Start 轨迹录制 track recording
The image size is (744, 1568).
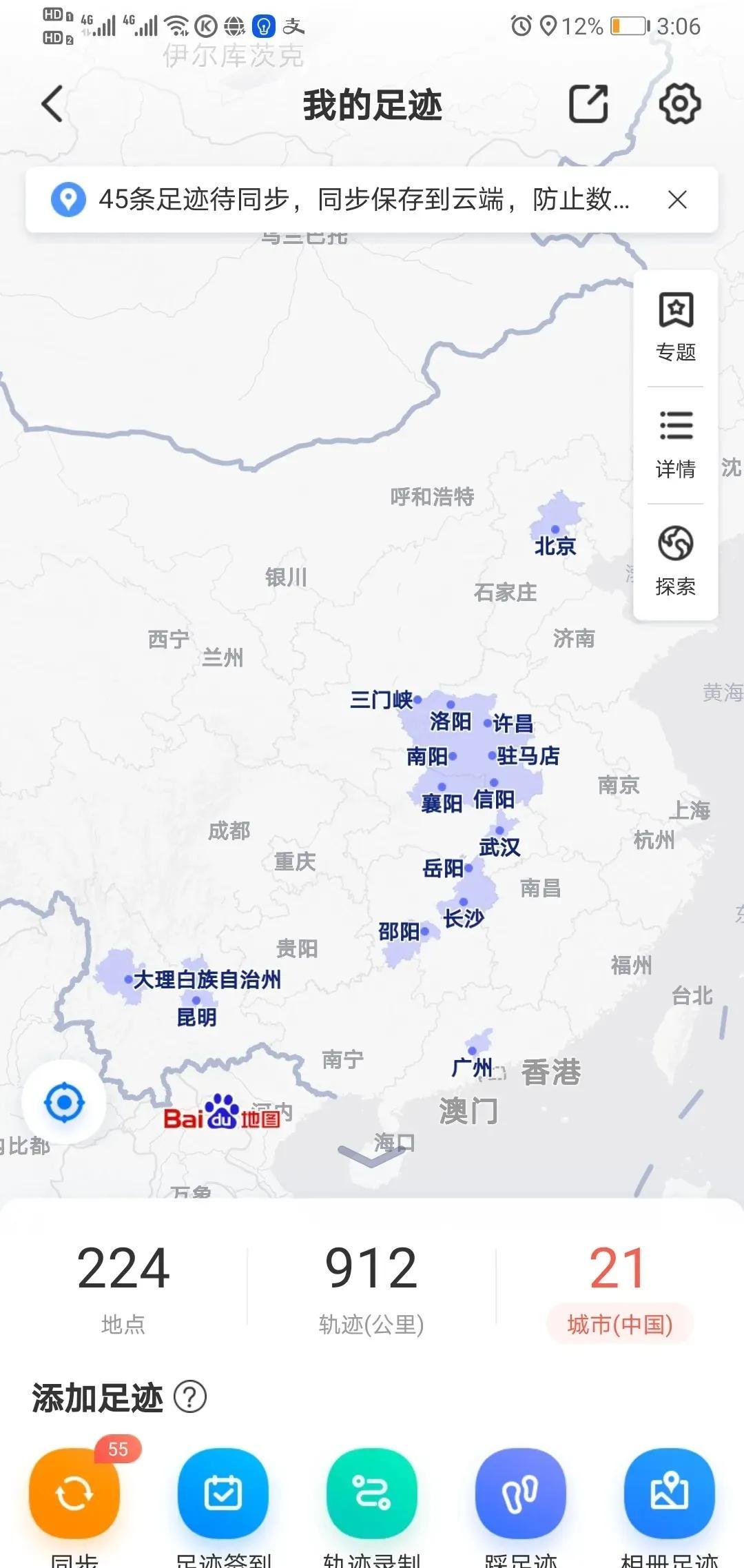[x=372, y=1492]
